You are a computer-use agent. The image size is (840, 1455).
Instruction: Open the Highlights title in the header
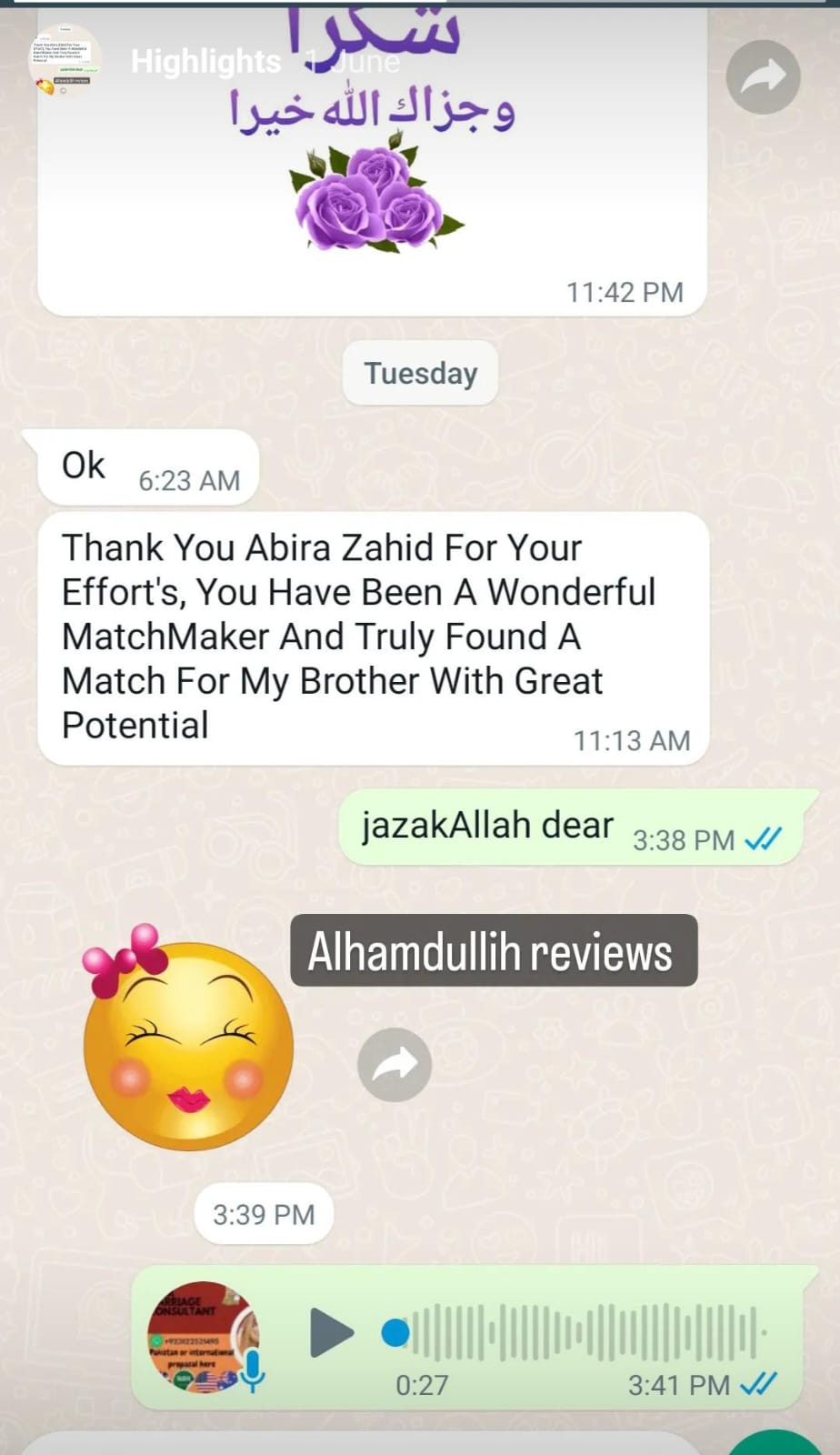205,61
